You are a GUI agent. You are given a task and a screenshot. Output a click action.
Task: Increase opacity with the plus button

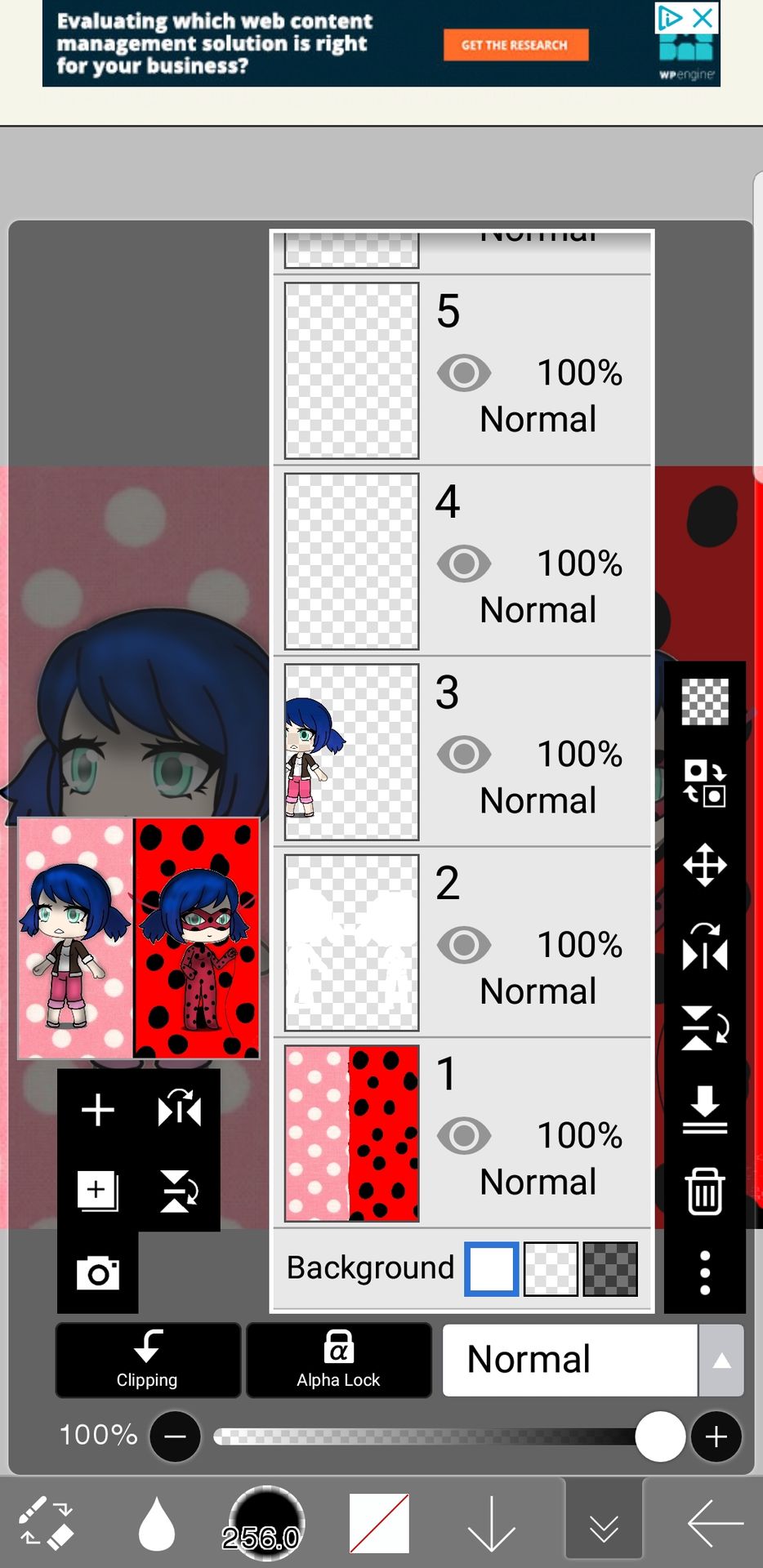(716, 1437)
